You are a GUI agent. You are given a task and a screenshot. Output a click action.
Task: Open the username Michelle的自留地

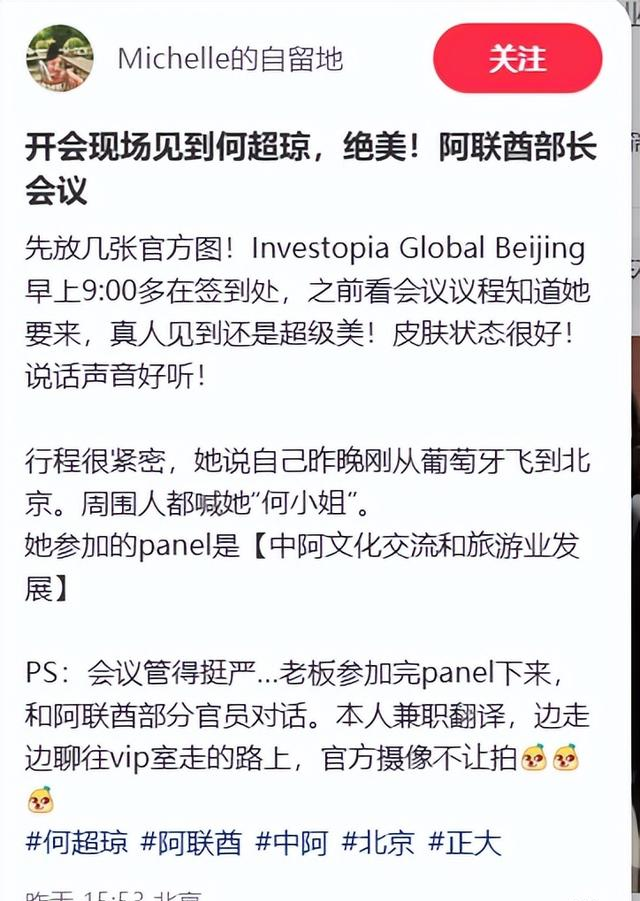click(230, 58)
